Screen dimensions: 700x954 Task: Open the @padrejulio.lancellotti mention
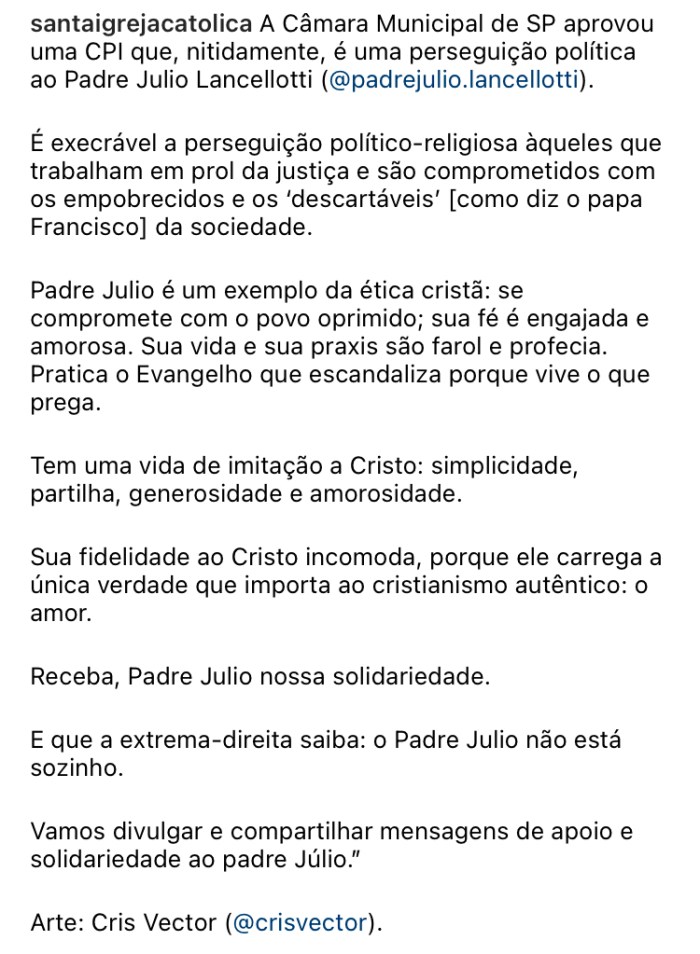pyautogui.click(x=454, y=81)
